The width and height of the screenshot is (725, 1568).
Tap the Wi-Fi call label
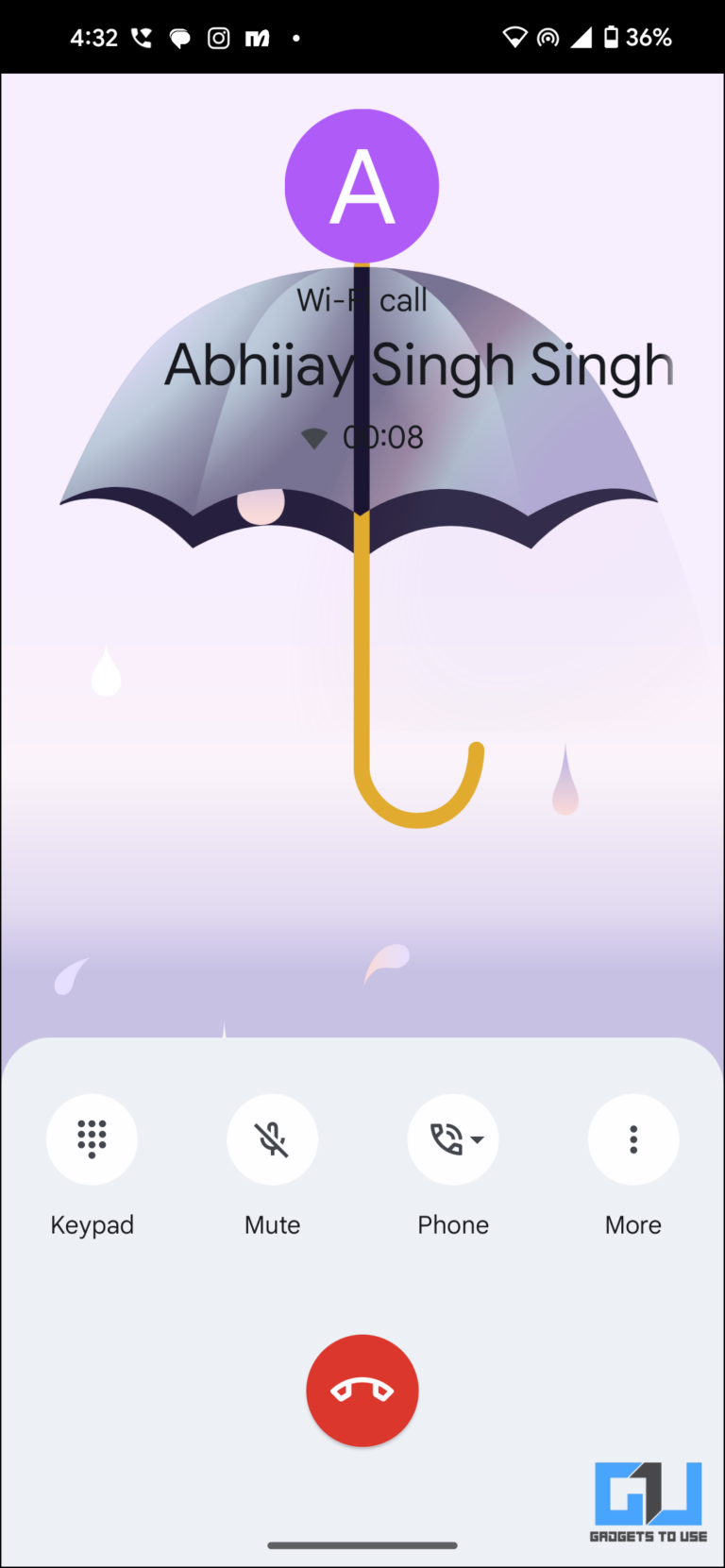coord(362,299)
